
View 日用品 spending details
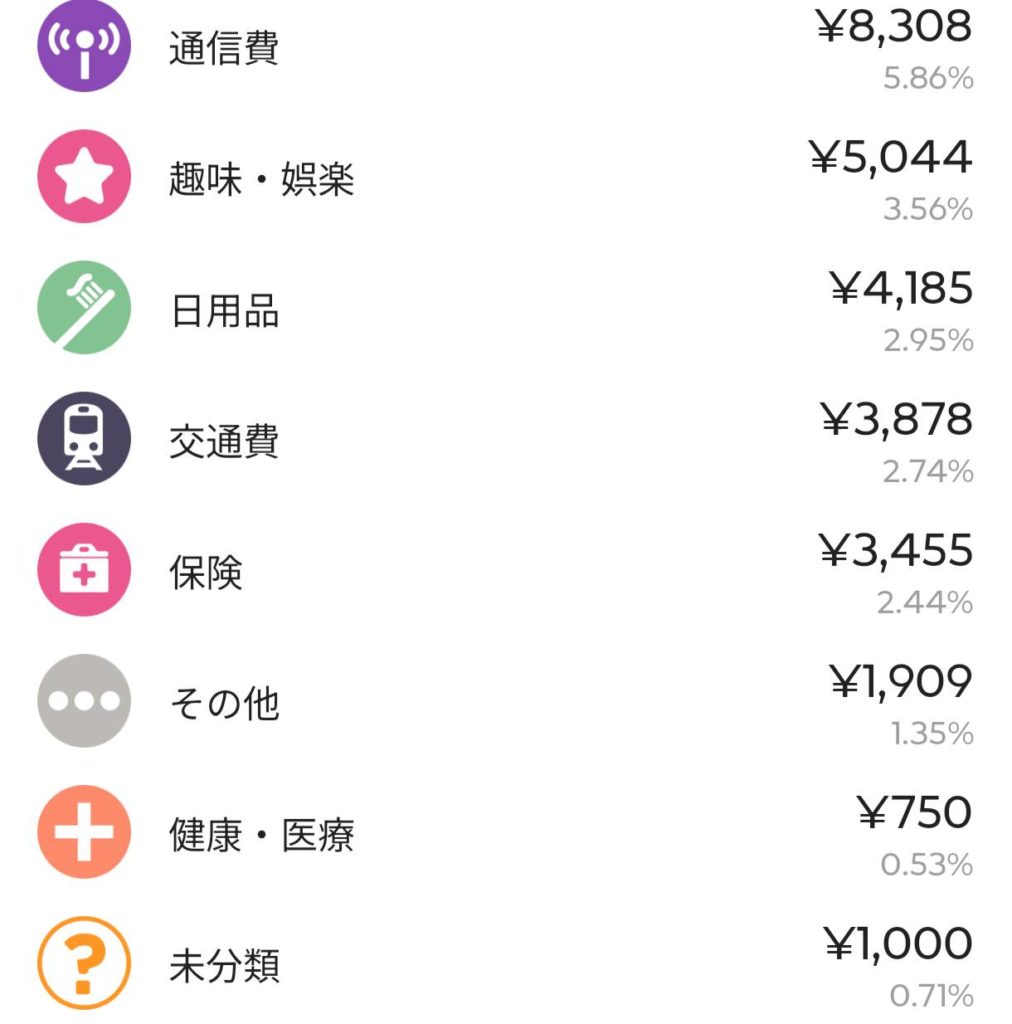(x=224, y=311)
